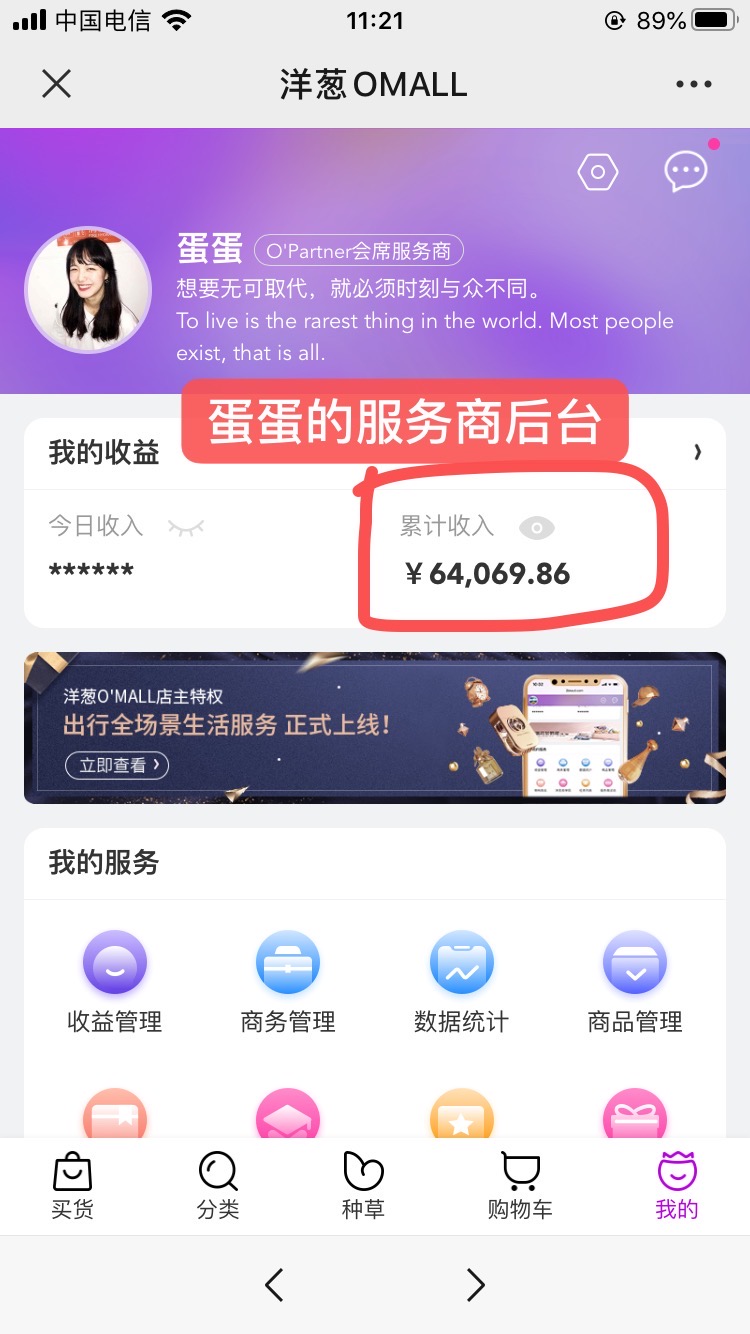Open the settings hexagon icon at top
Viewport: 750px width, 1334px height.
pyautogui.click(x=598, y=171)
